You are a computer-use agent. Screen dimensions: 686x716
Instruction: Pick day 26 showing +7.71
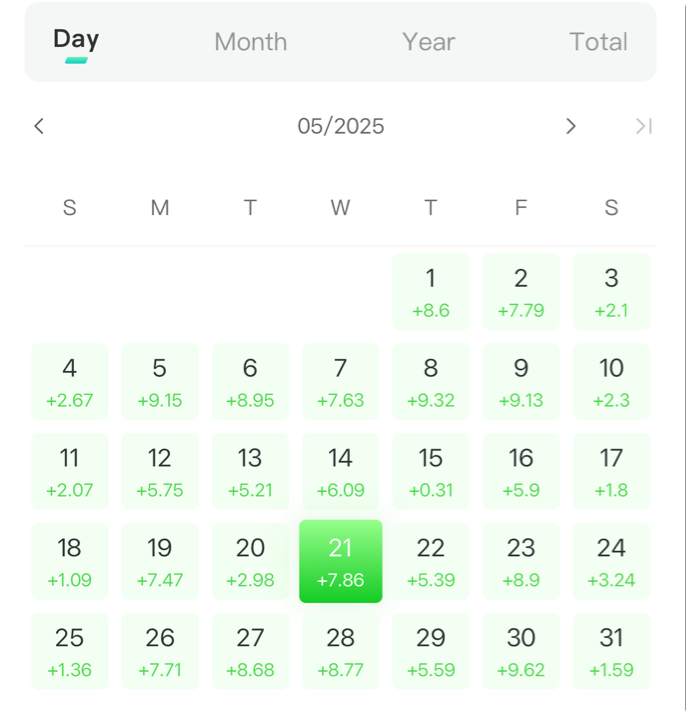coord(160,651)
